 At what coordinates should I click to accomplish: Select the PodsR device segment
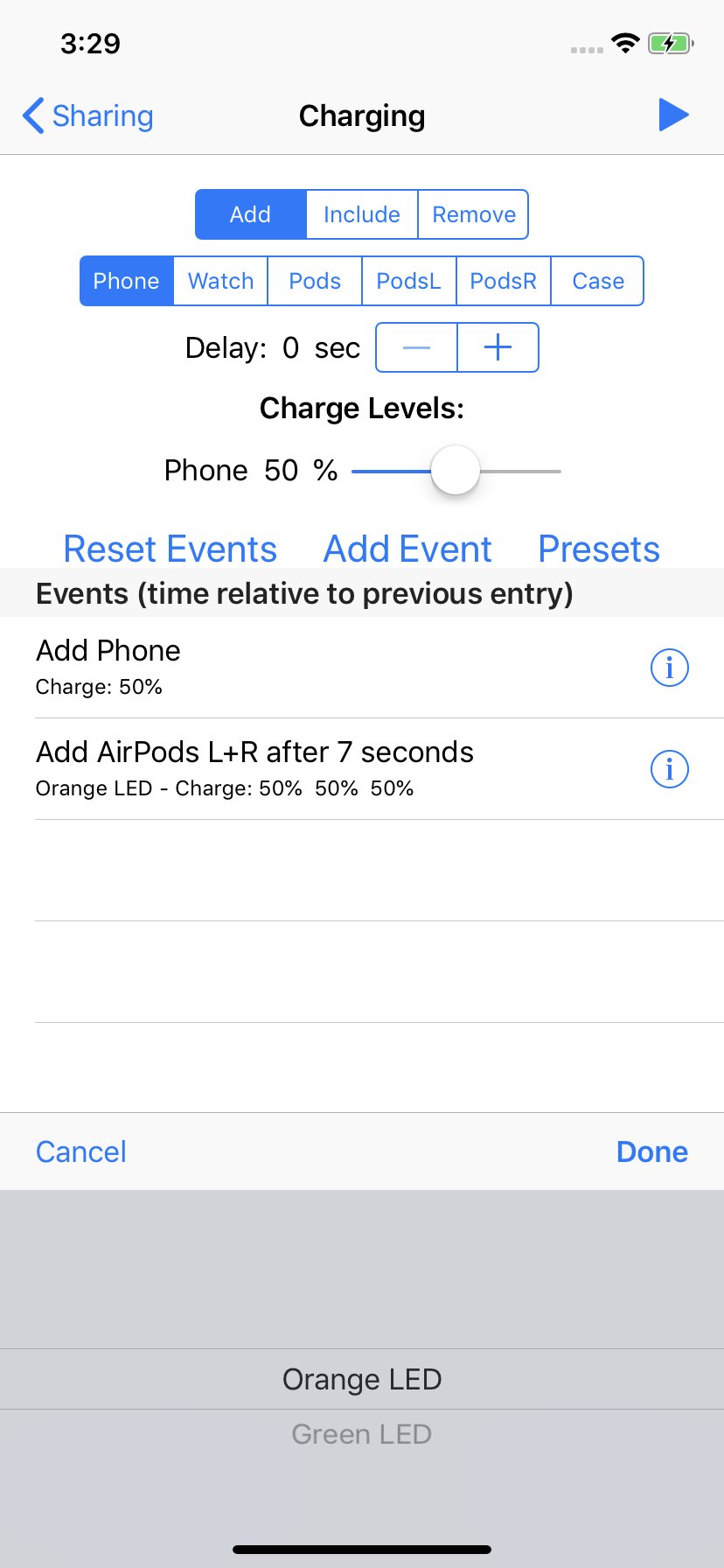click(503, 281)
